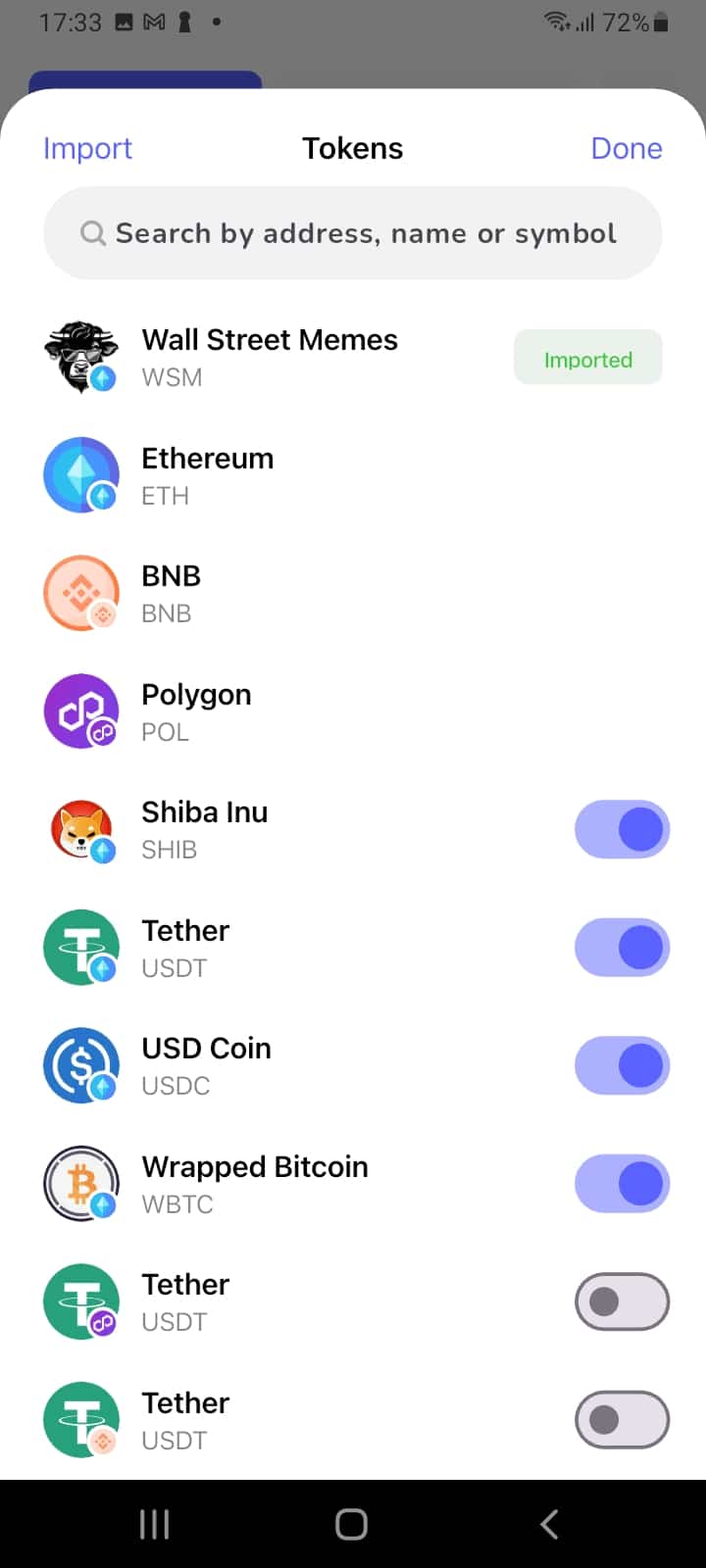Click the Tether logo with Polygon badge
Viewport: 706px width, 1568px height.
tap(81, 1301)
